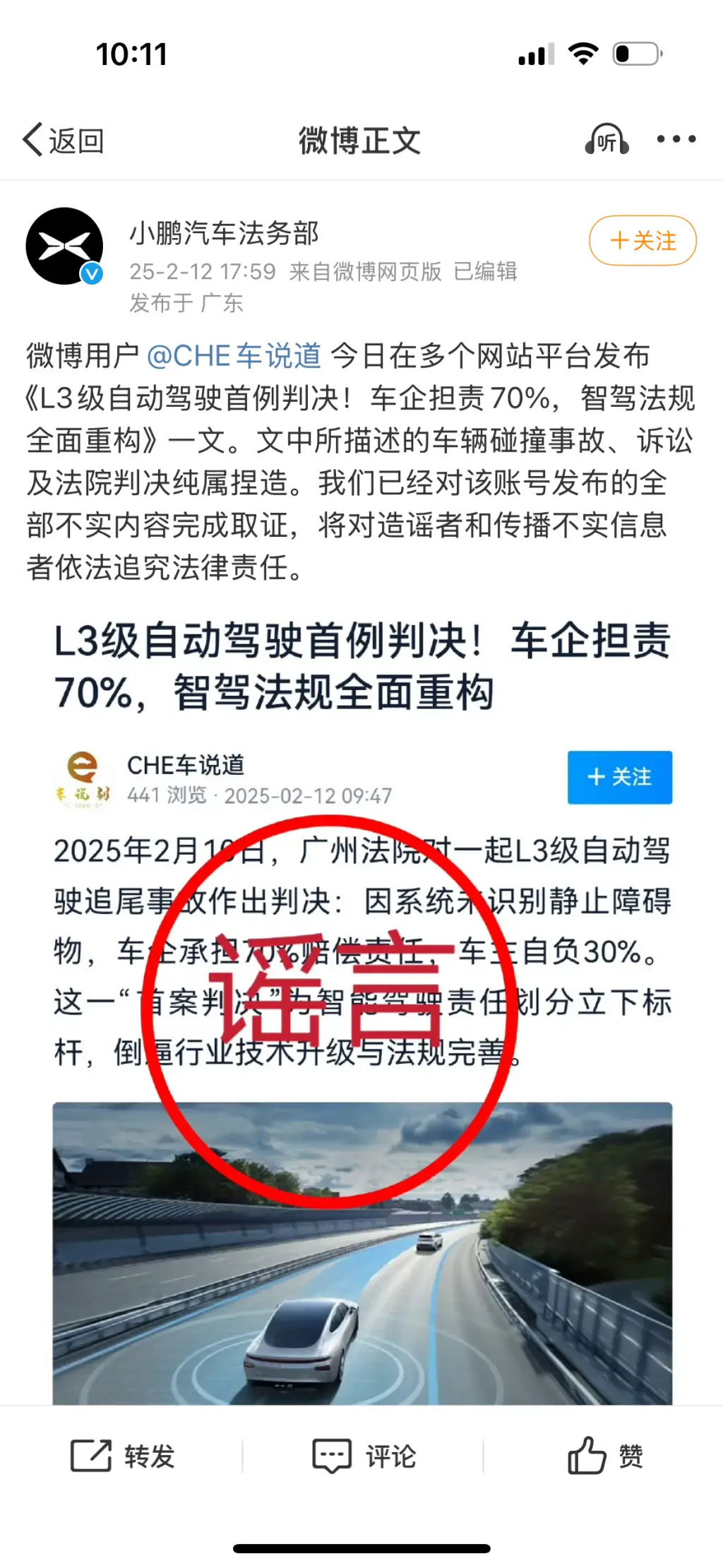
Task: Repost this Weibo via 转发
Action: tap(122, 1456)
